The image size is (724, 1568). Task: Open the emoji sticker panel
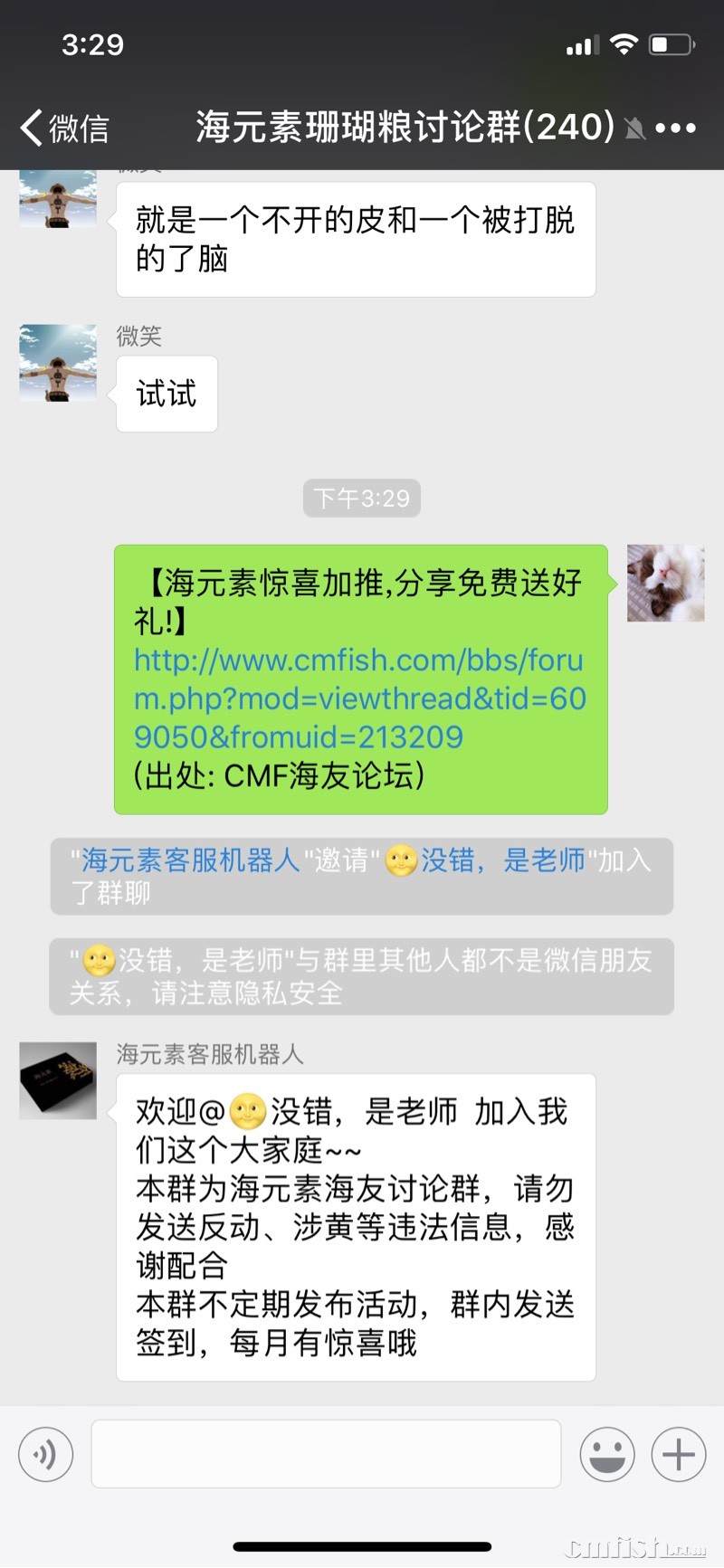[606, 1454]
